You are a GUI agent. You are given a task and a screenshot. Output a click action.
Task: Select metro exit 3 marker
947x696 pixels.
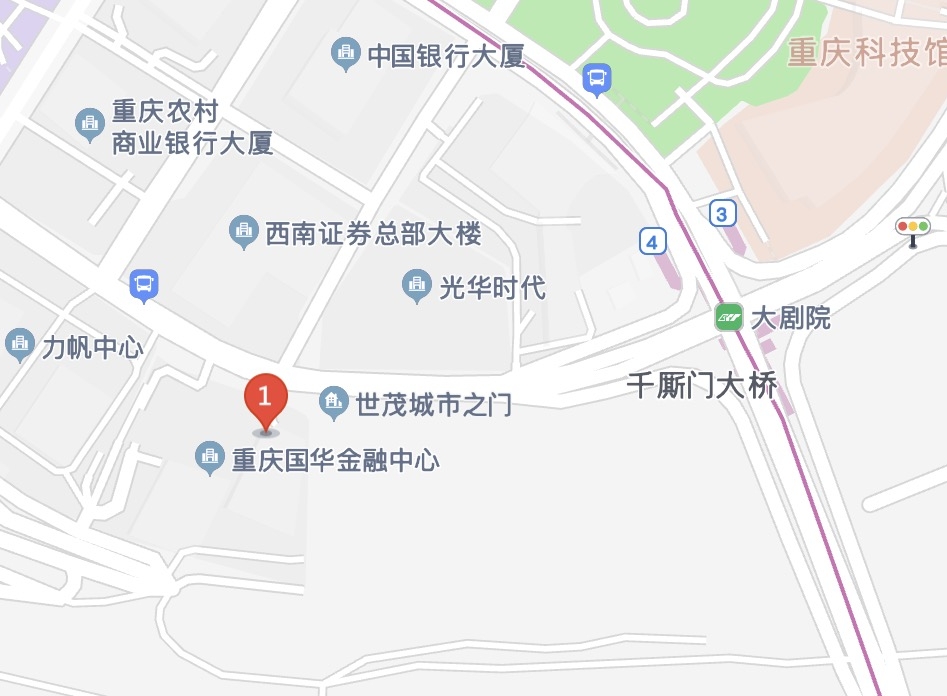click(x=722, y=213)
